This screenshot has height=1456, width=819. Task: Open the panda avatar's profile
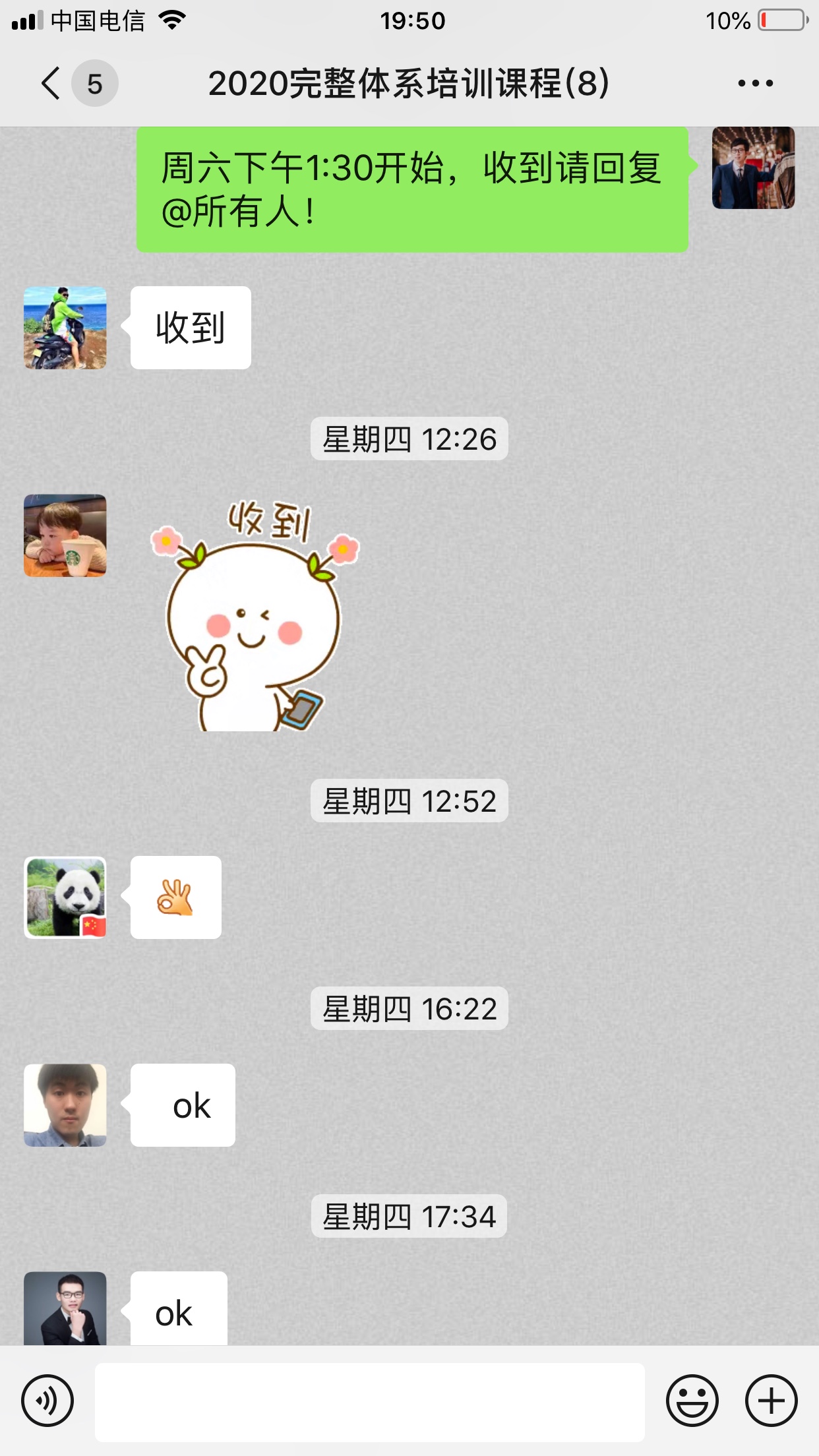(x=65, y=897)
